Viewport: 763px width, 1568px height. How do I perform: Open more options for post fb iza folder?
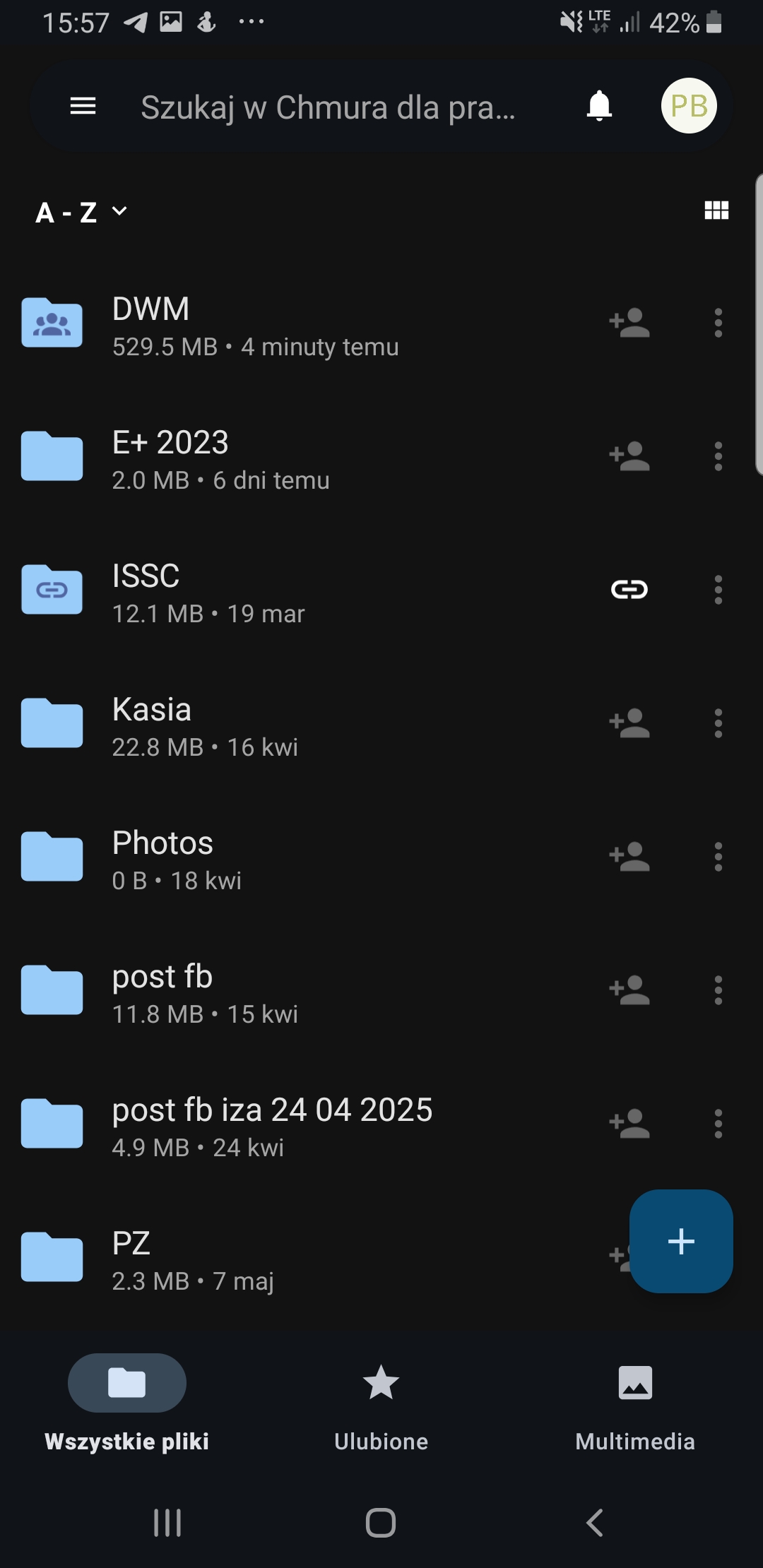click(x=718, y=1124)
